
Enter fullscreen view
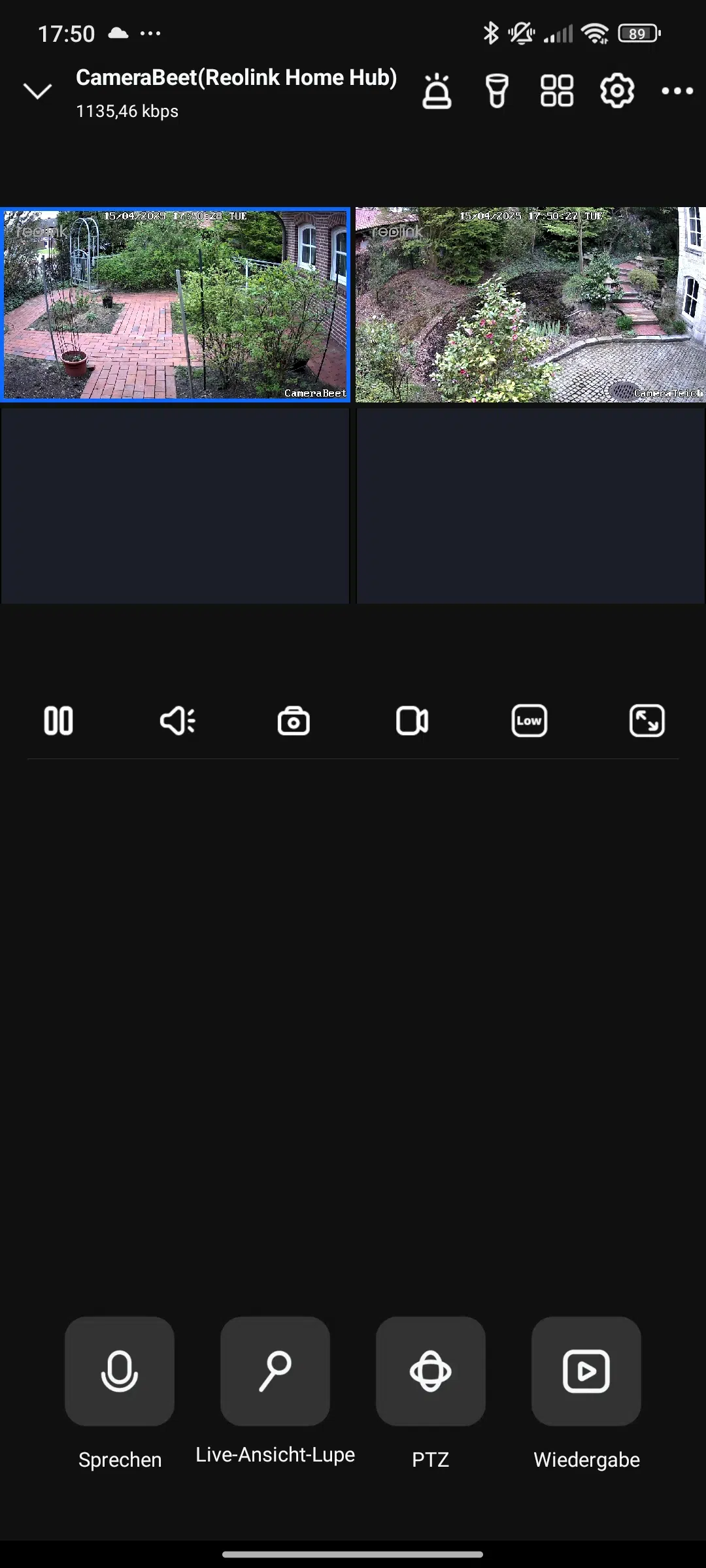click(647, 721)
